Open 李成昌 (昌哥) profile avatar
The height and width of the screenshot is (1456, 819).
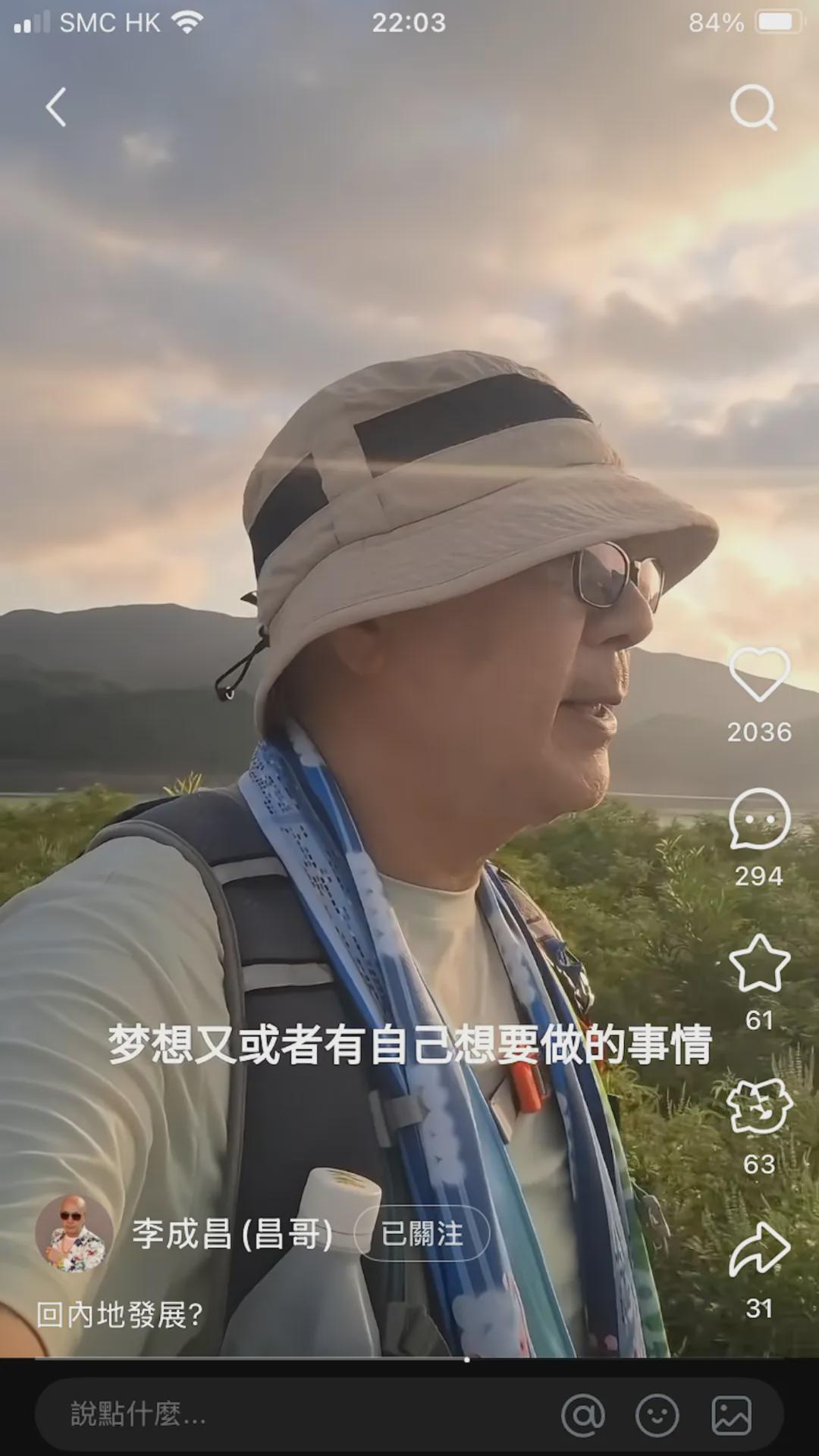click(74, 1233)
